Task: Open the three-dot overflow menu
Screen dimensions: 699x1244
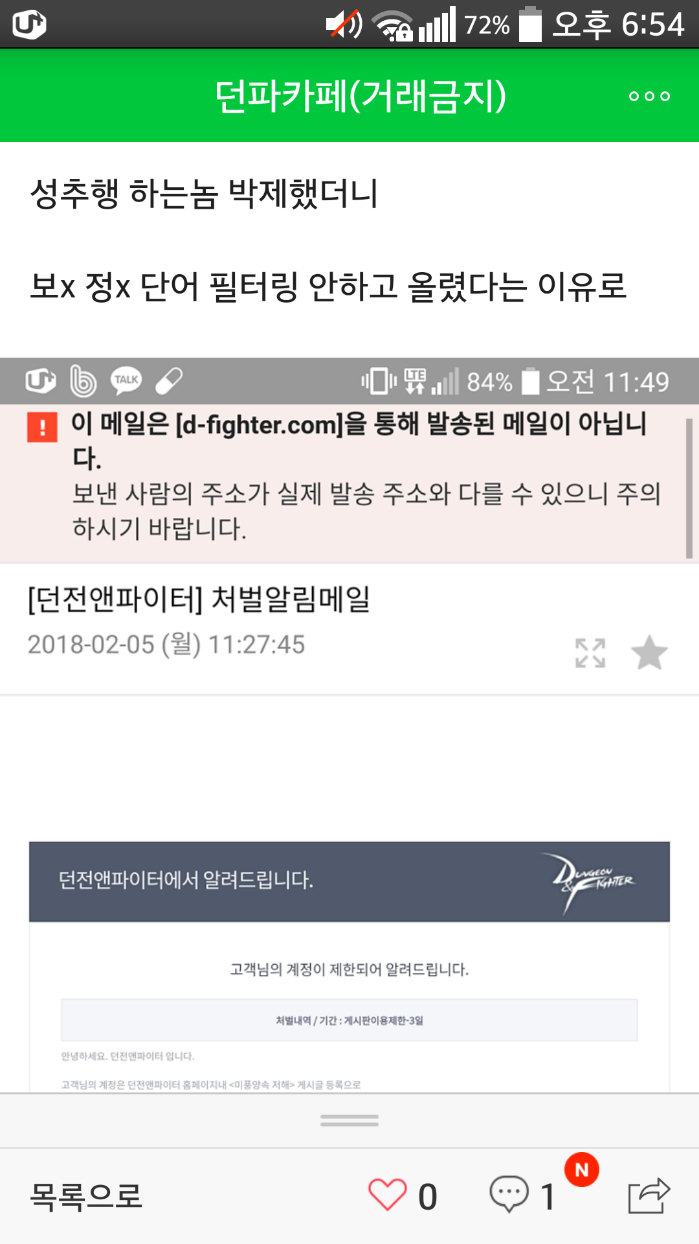Action: [x=648, y=97]
